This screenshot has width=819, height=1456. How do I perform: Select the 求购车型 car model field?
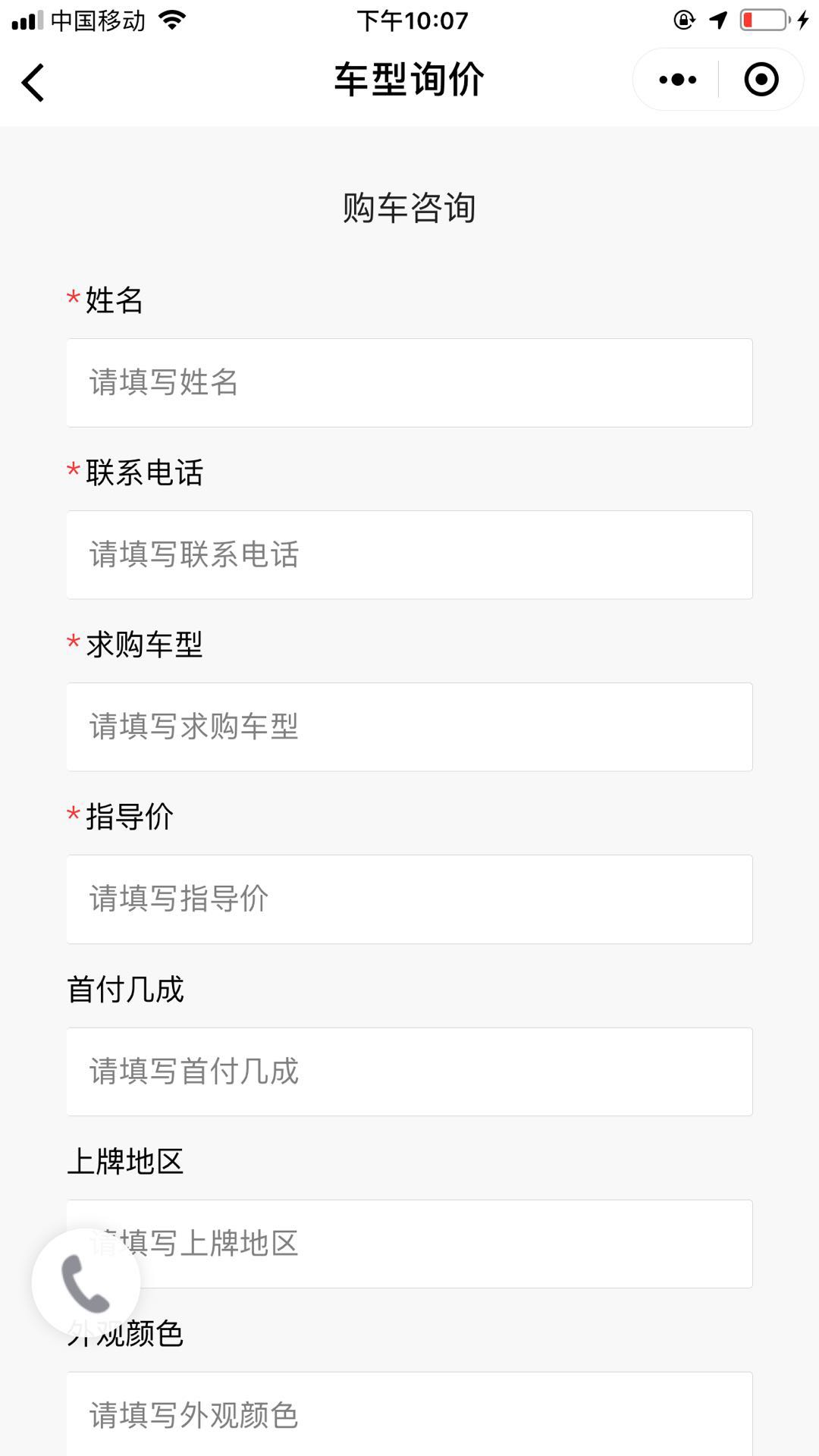point(409,727)
